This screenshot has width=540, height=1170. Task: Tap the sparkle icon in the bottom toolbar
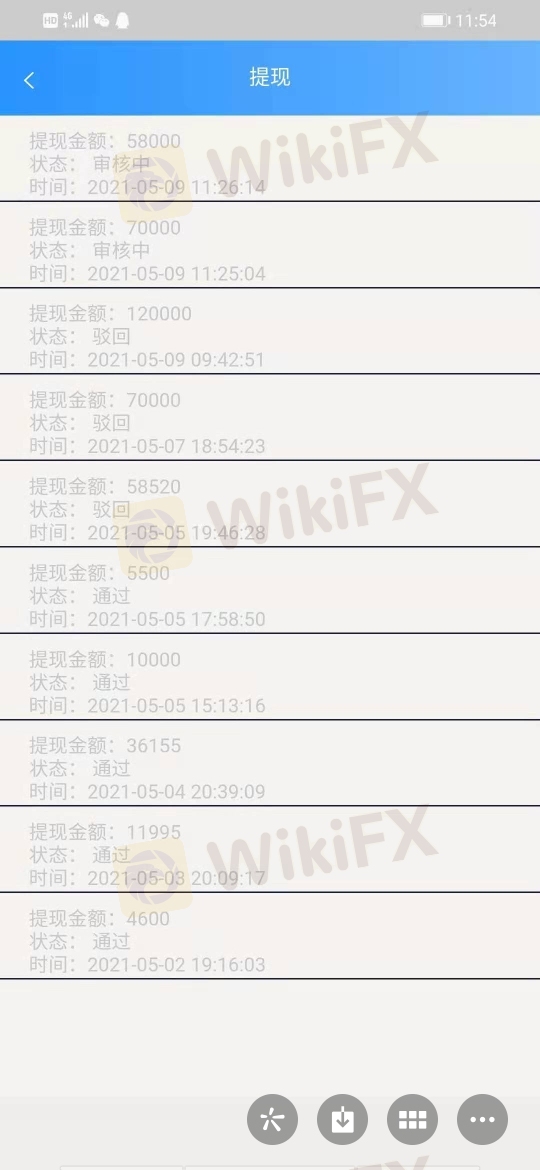(272, 1119)
